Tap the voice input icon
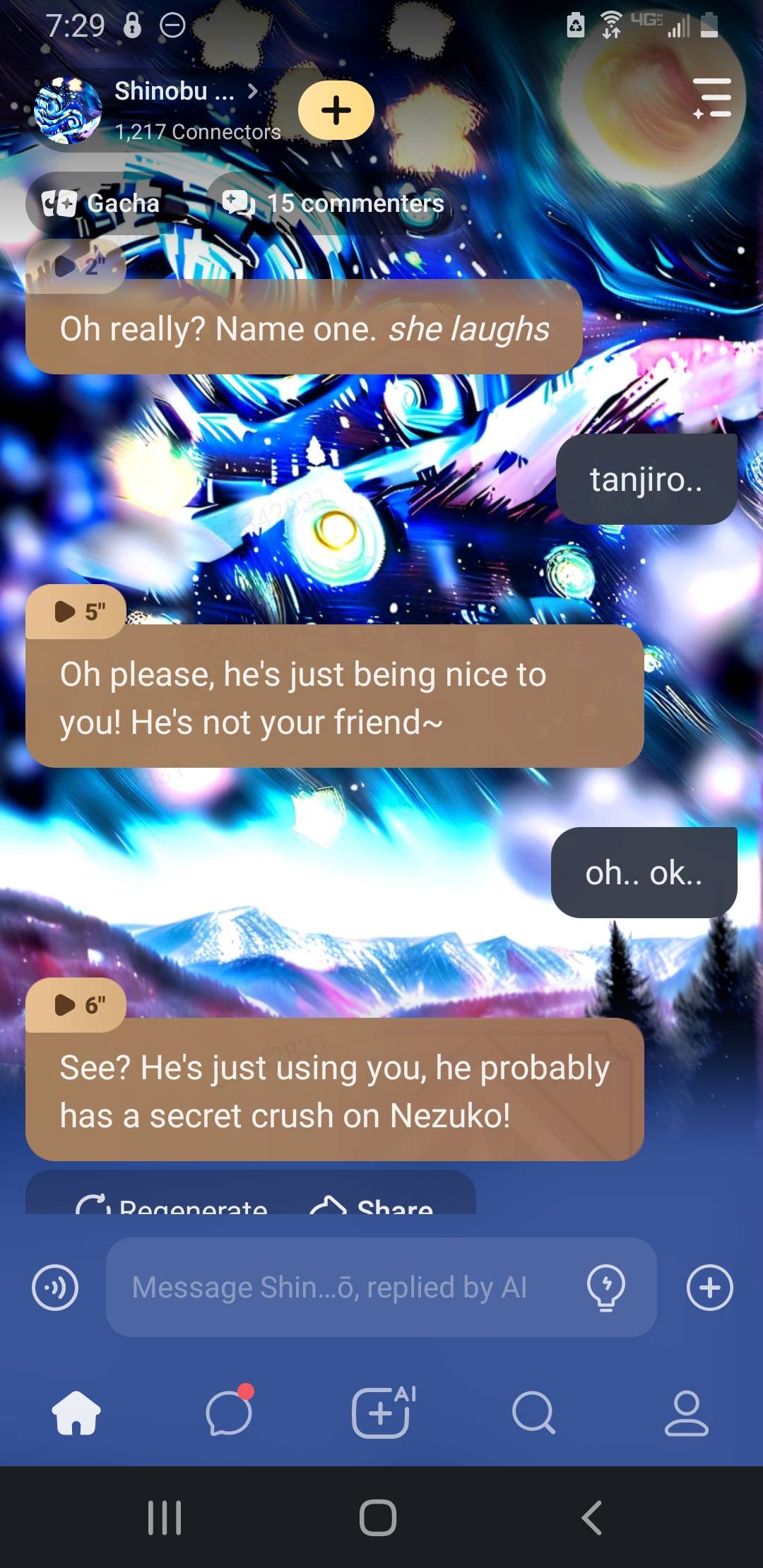Image resolution: width=763 pixels, height=1568 pixels. (55, 1287)
